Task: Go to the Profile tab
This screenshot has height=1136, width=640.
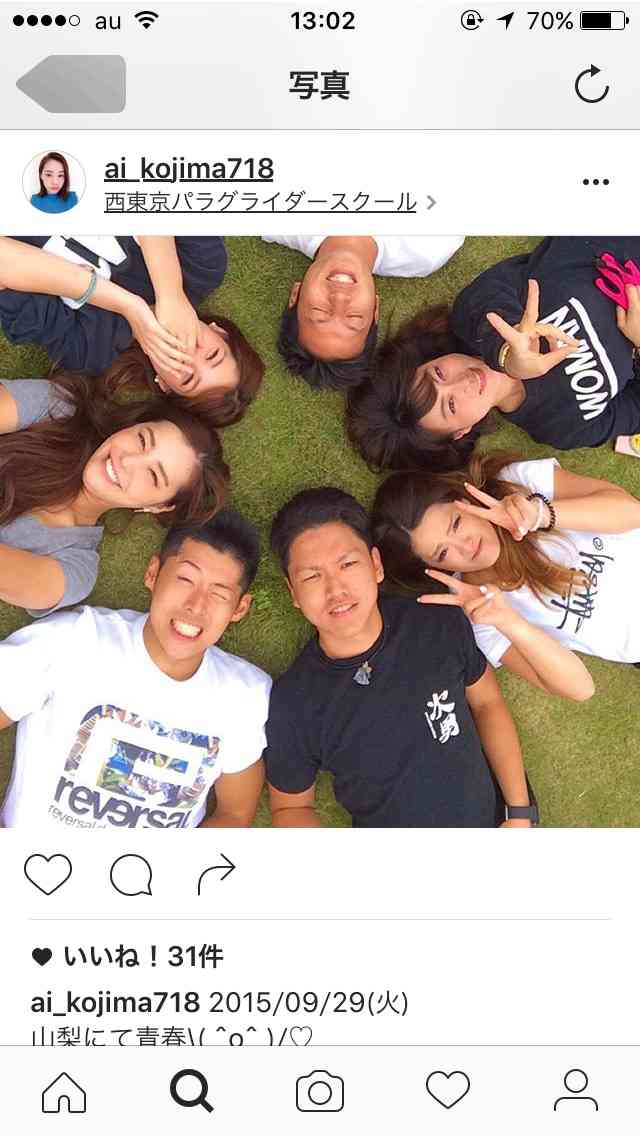Action: pos(575,1090)
